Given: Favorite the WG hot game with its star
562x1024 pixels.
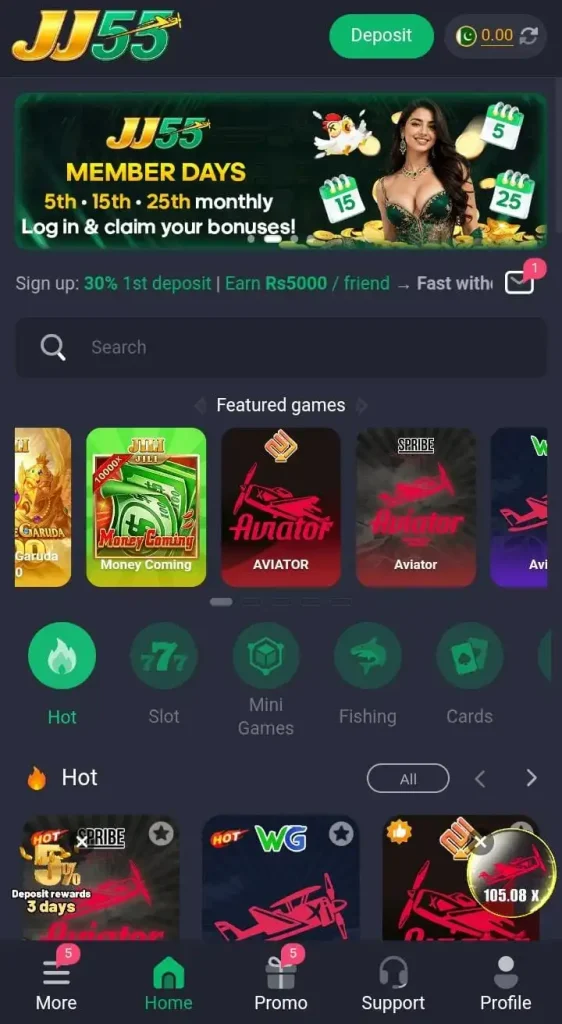Looking at the screenshot, I should [x=341, y=833].
